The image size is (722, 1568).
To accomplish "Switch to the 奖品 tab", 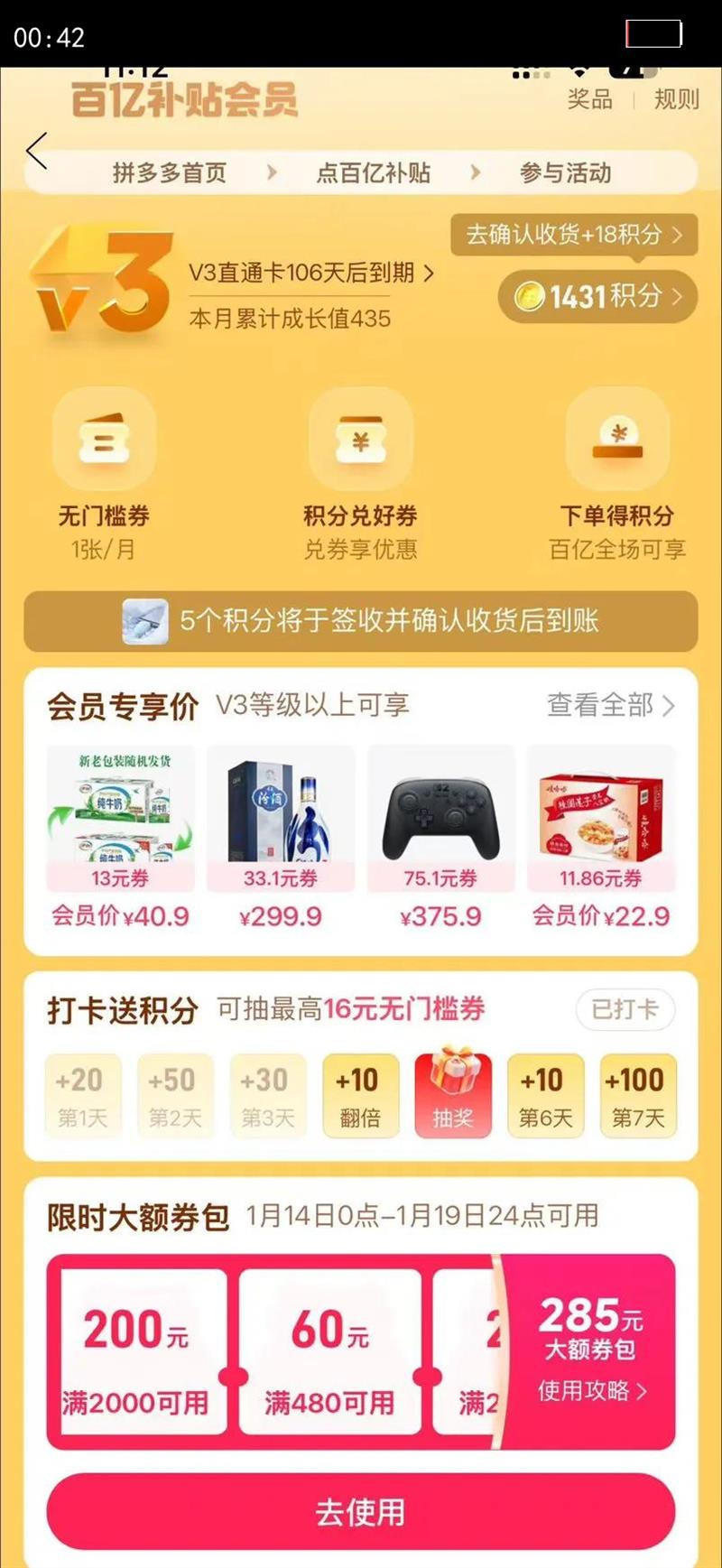I will coord(588,102).
